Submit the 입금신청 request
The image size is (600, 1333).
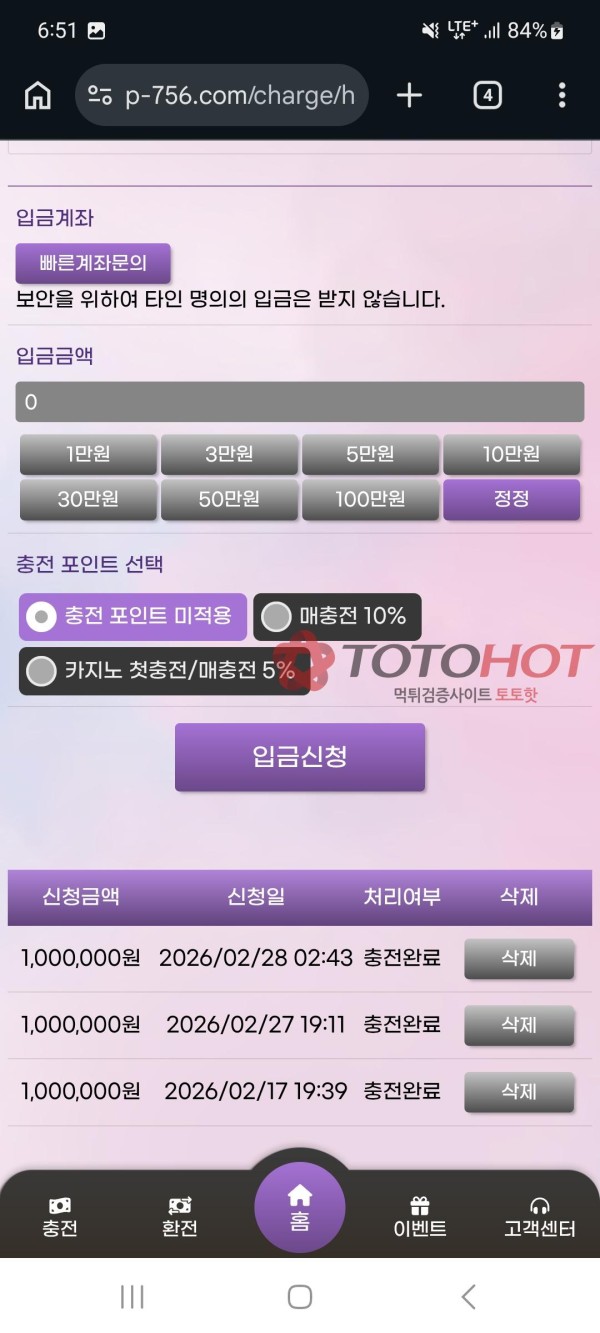[300, 757]
